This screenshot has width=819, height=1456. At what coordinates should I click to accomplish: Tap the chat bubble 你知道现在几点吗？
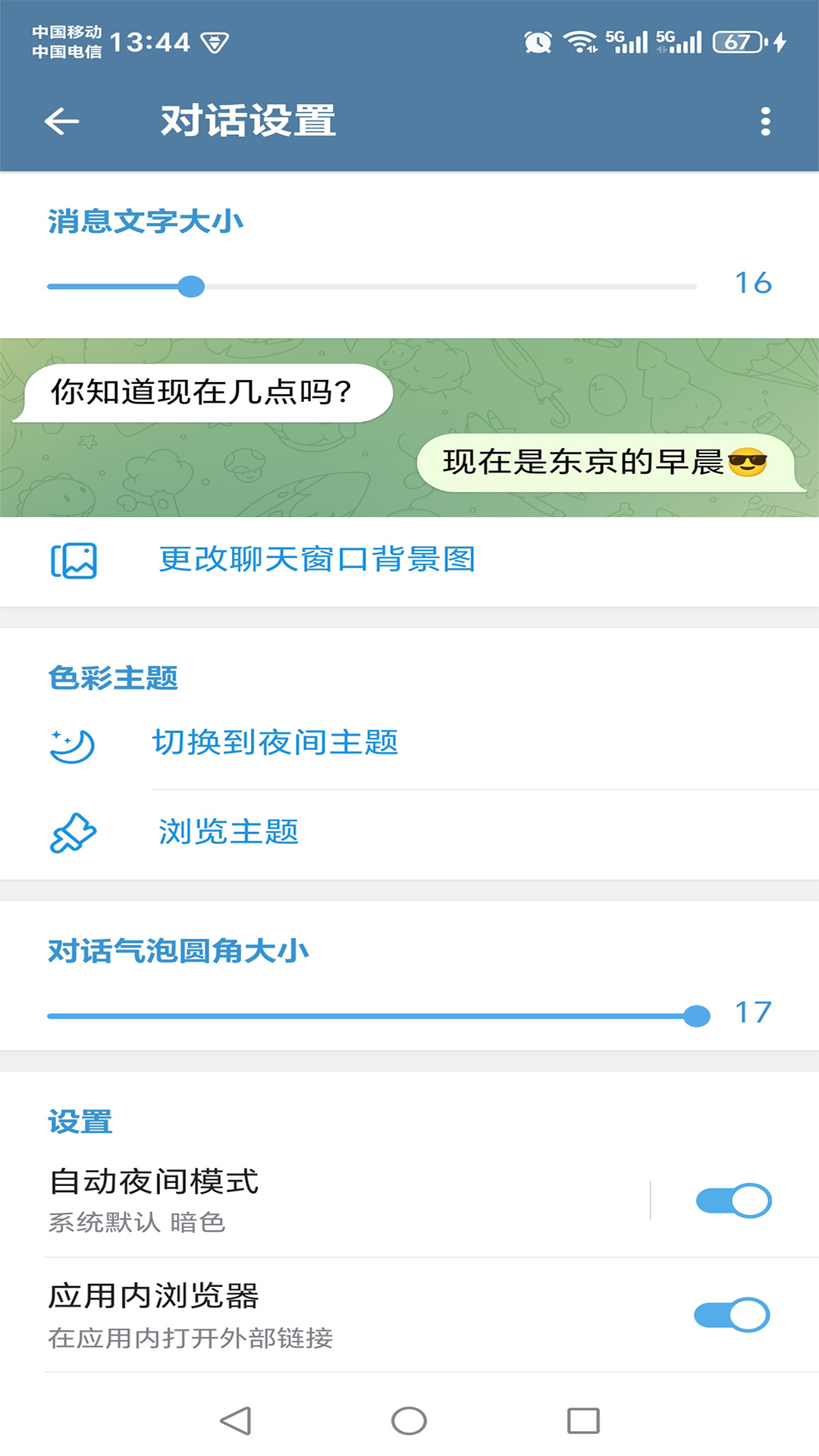(201, 391)
